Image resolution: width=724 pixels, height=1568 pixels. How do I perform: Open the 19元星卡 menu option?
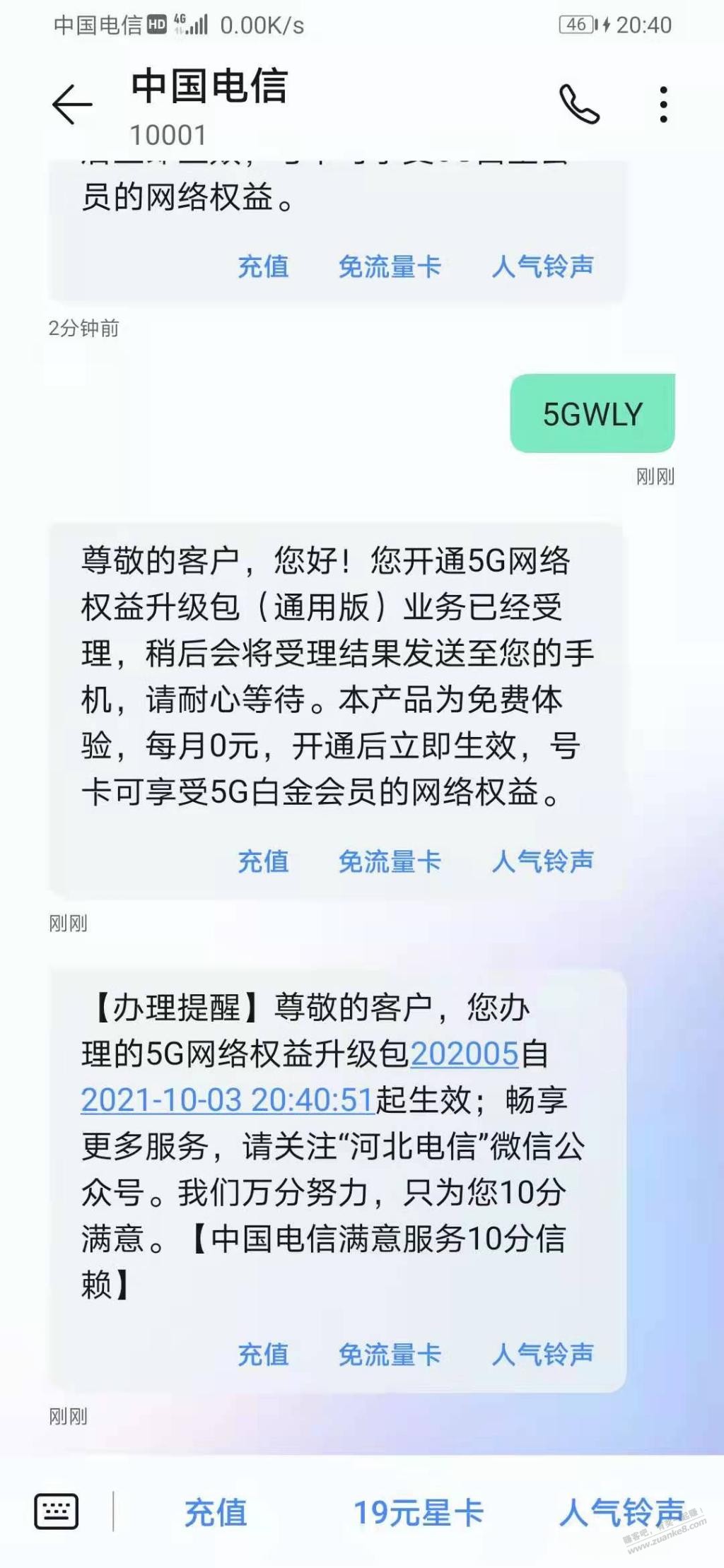point(418,1512)
